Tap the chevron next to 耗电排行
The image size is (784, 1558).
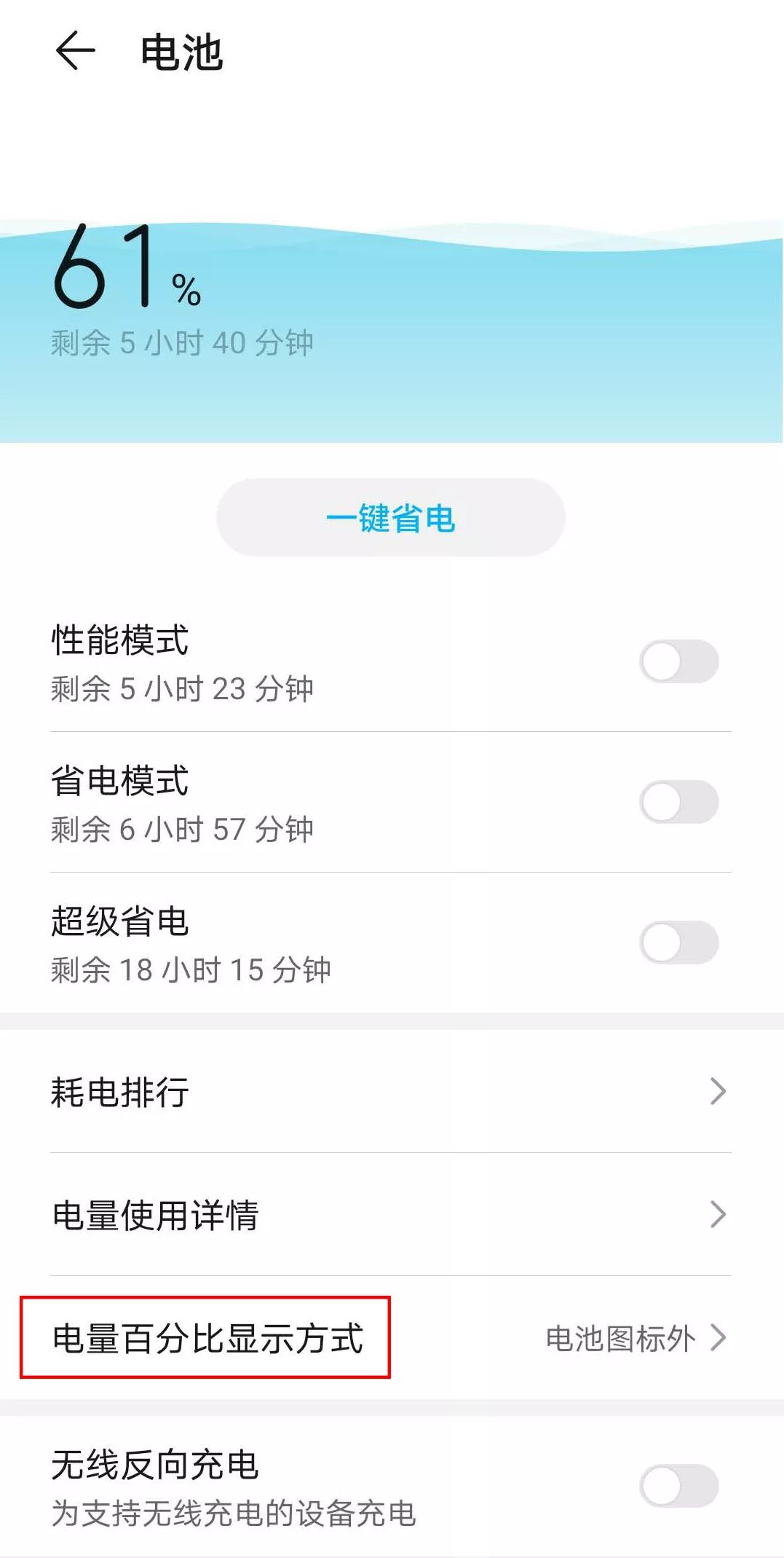point(720,1091)
